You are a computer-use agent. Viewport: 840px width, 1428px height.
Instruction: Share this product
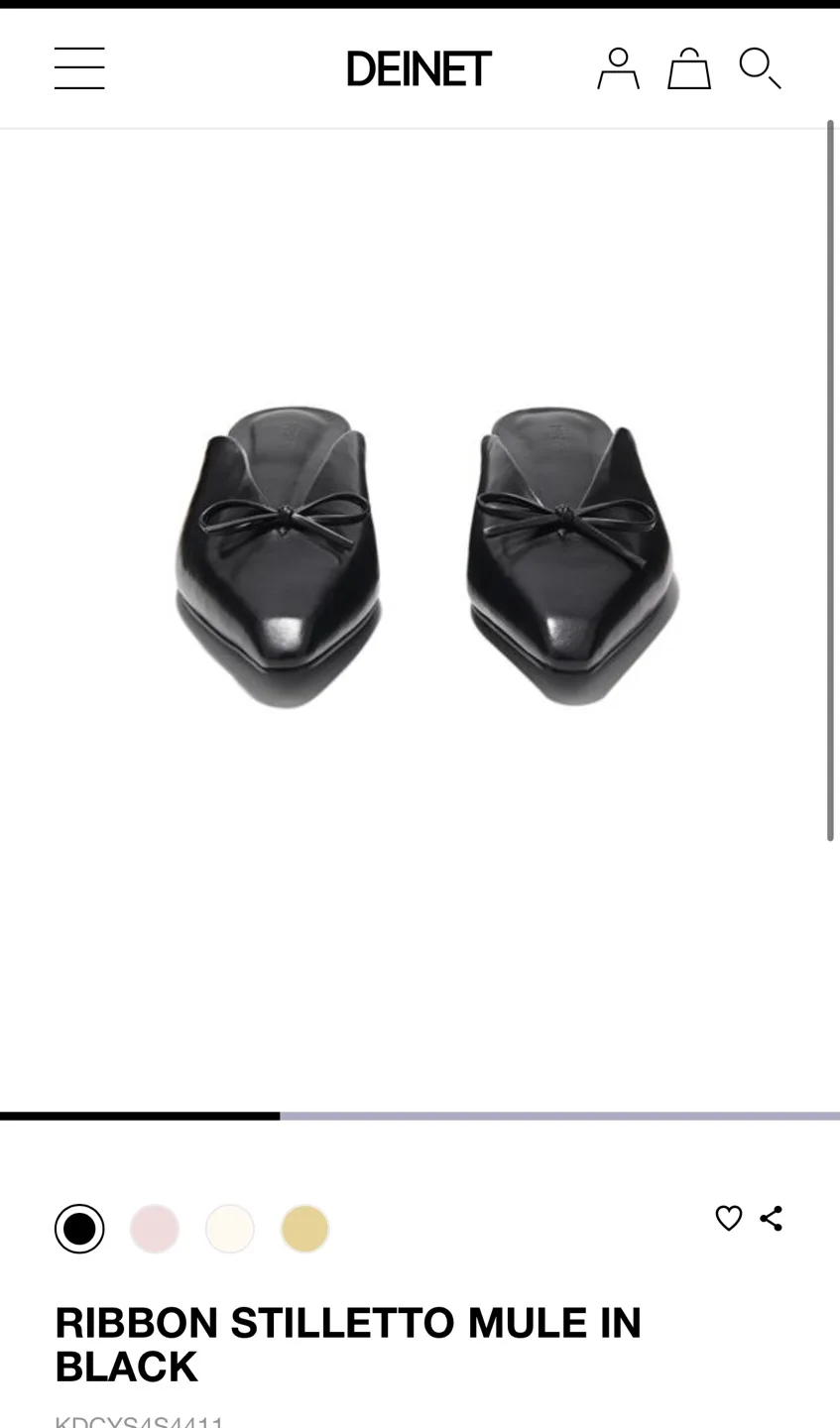pyautogui.click(x=772, y=1218)
